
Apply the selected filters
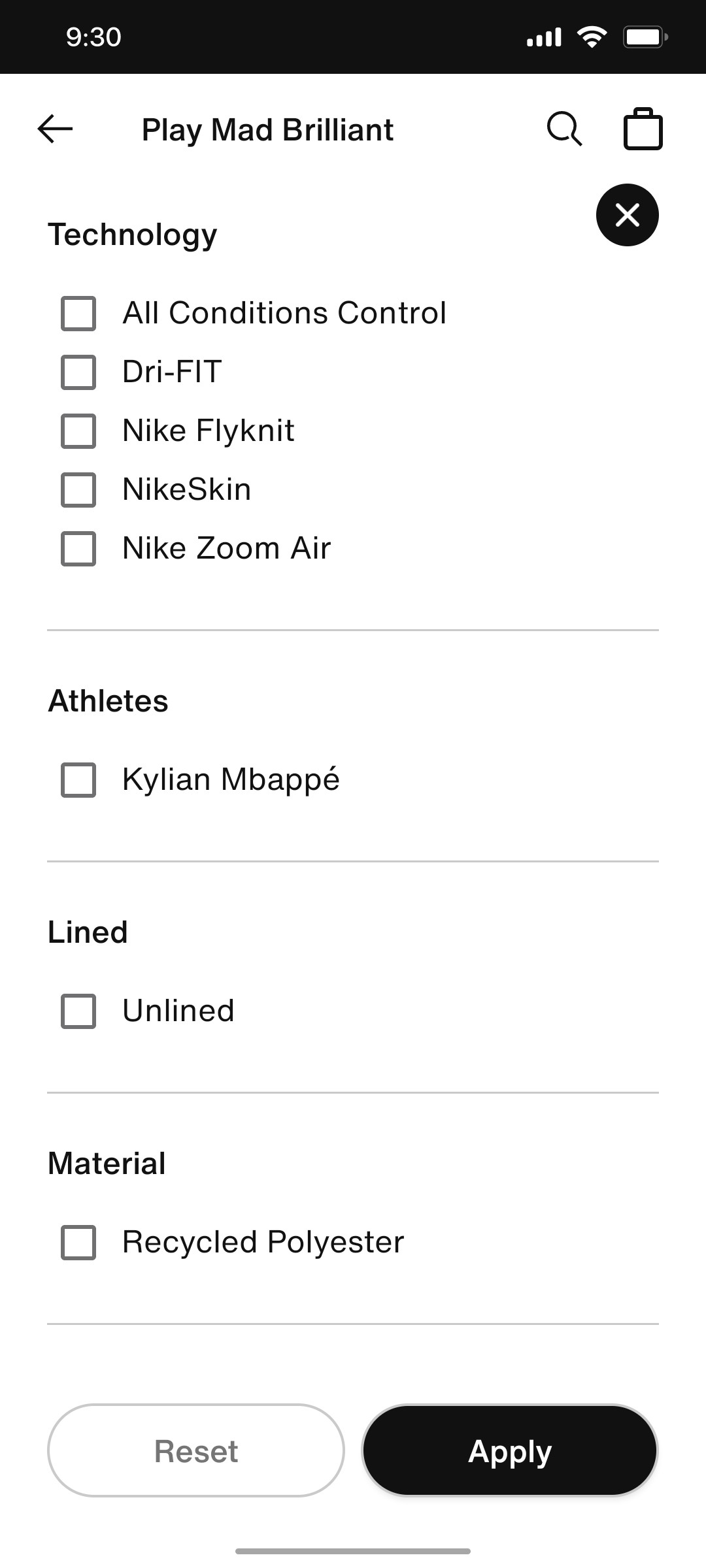tap(509, 1451)
